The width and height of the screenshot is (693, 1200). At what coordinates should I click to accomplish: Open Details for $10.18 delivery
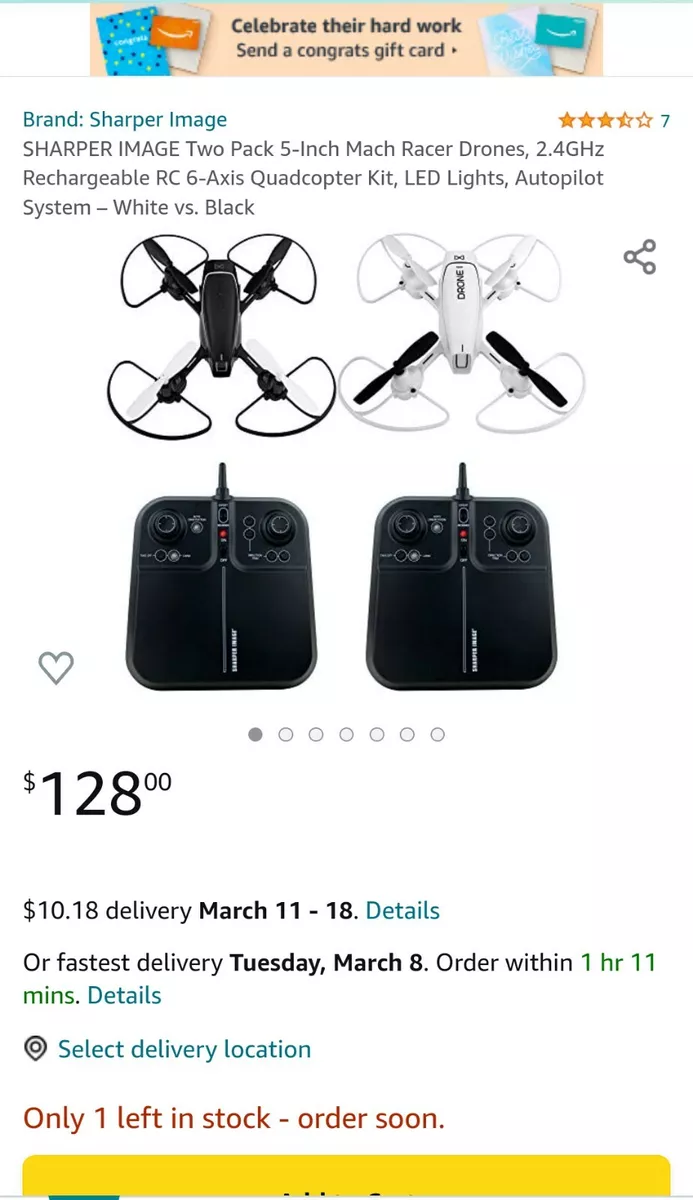403,911
